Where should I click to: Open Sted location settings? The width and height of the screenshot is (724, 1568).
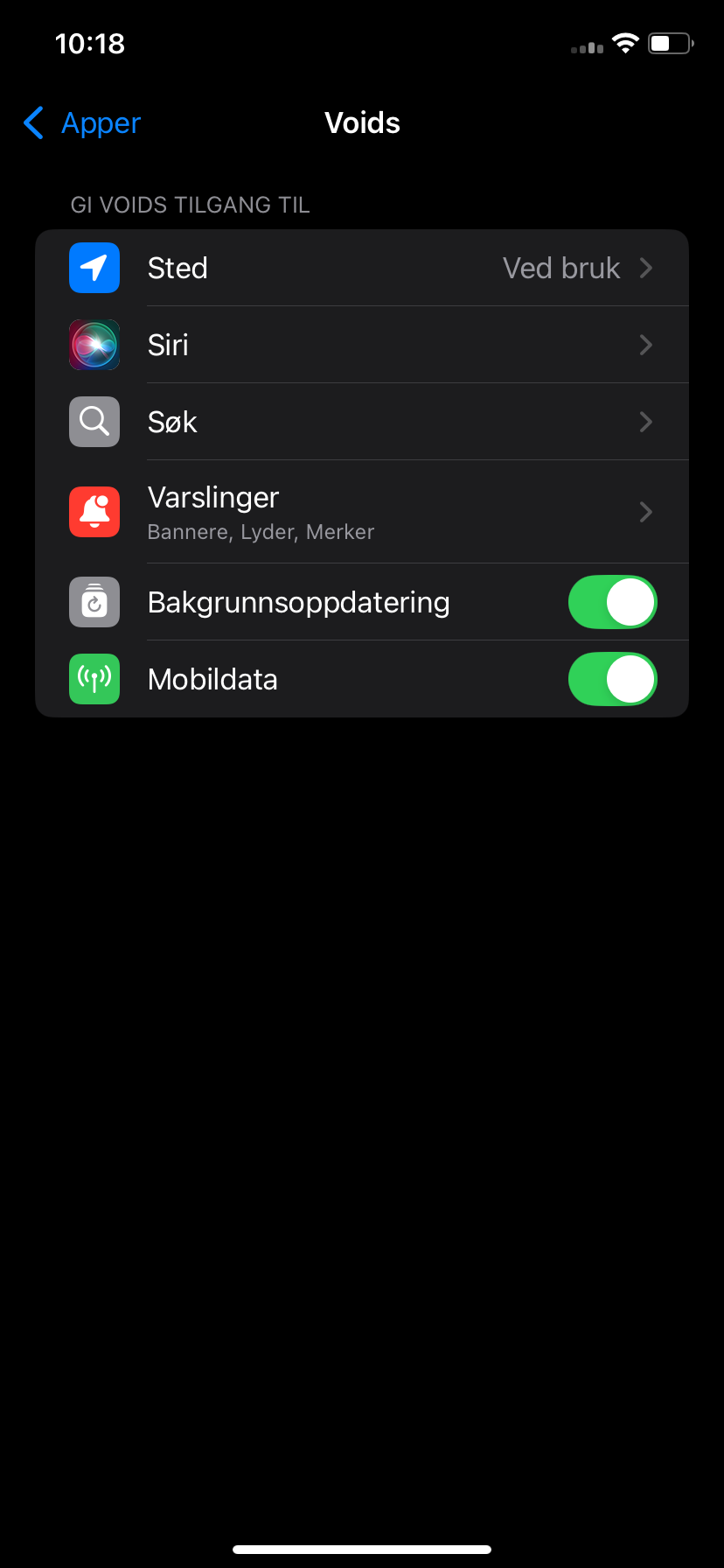tap(362, 268)
